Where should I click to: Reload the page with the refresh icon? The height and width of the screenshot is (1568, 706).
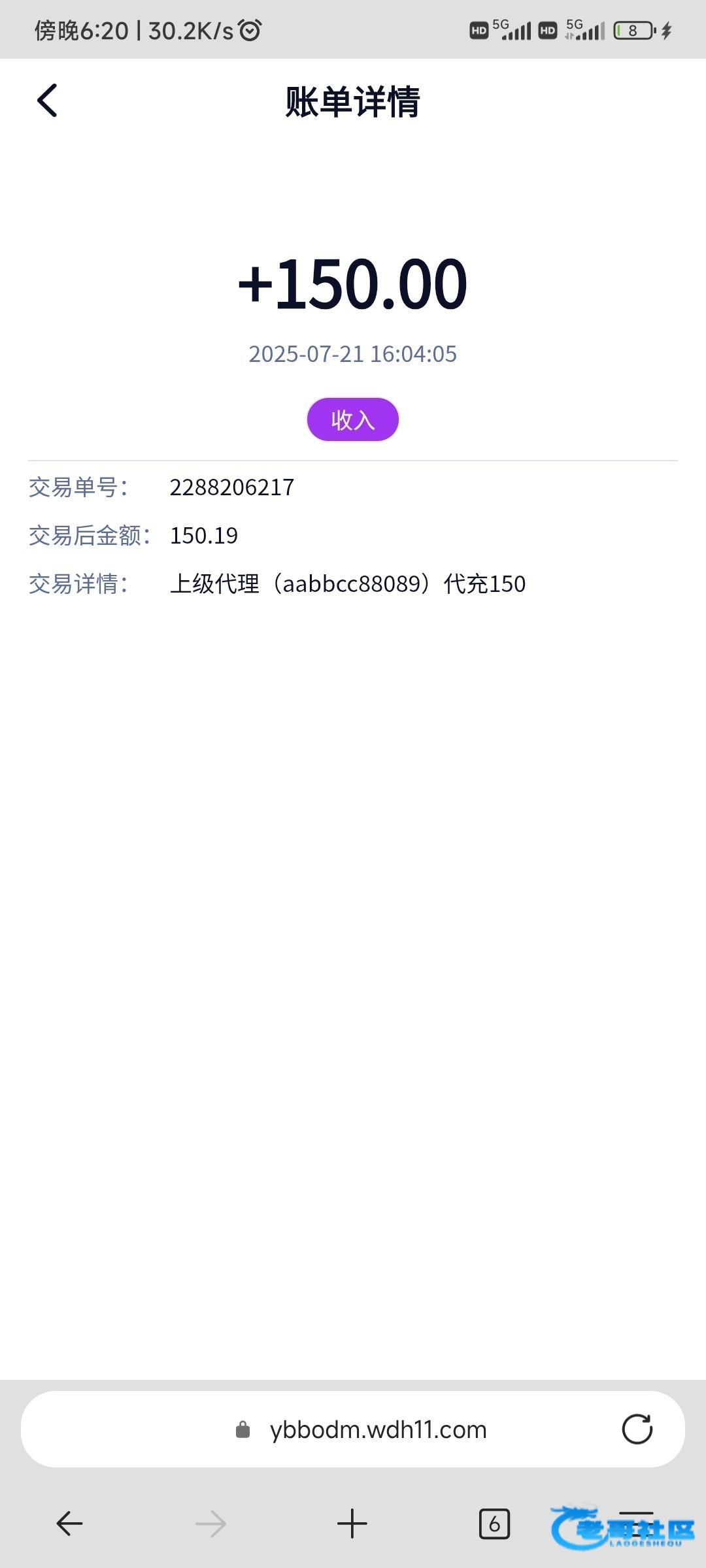tap(637, 1429)
